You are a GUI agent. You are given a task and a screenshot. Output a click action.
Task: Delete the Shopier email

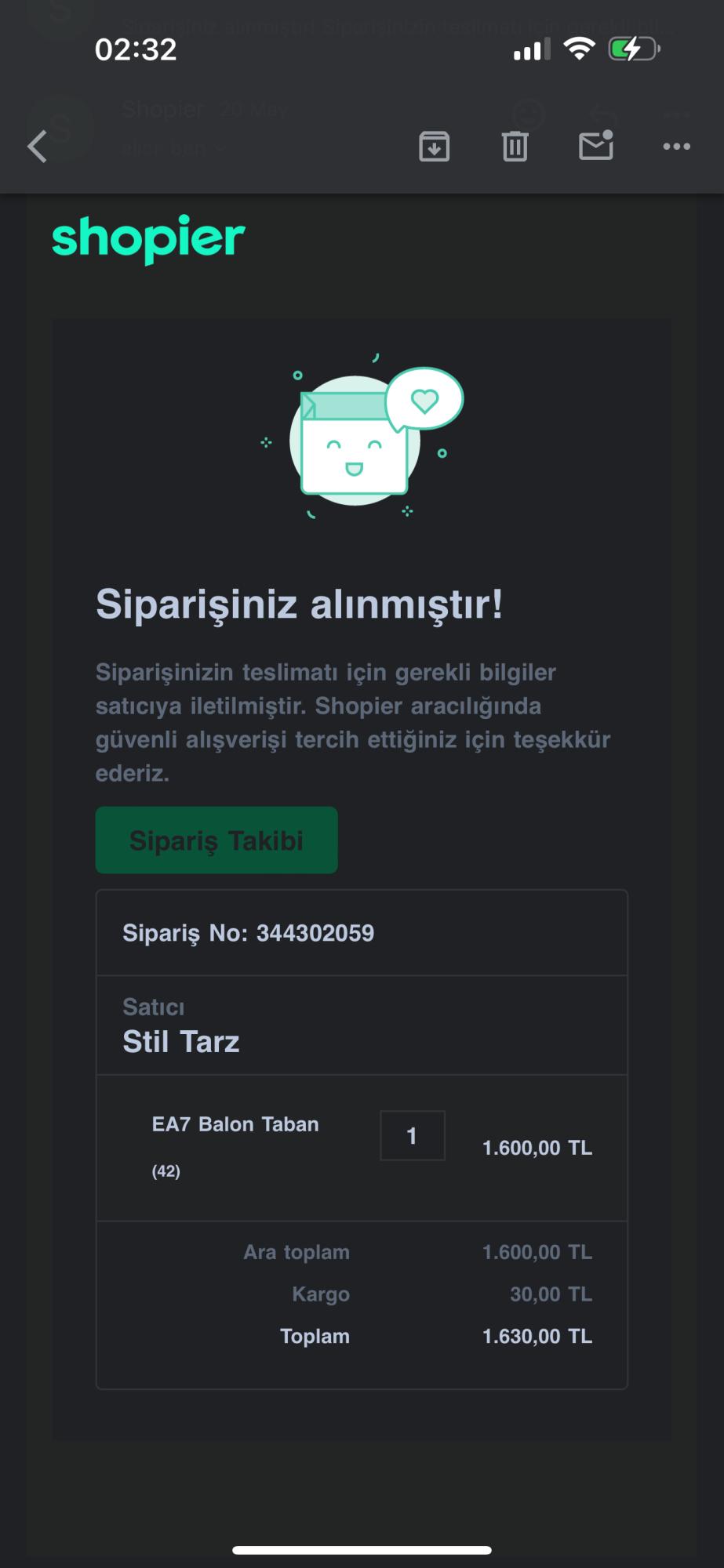tap(514, 146)
